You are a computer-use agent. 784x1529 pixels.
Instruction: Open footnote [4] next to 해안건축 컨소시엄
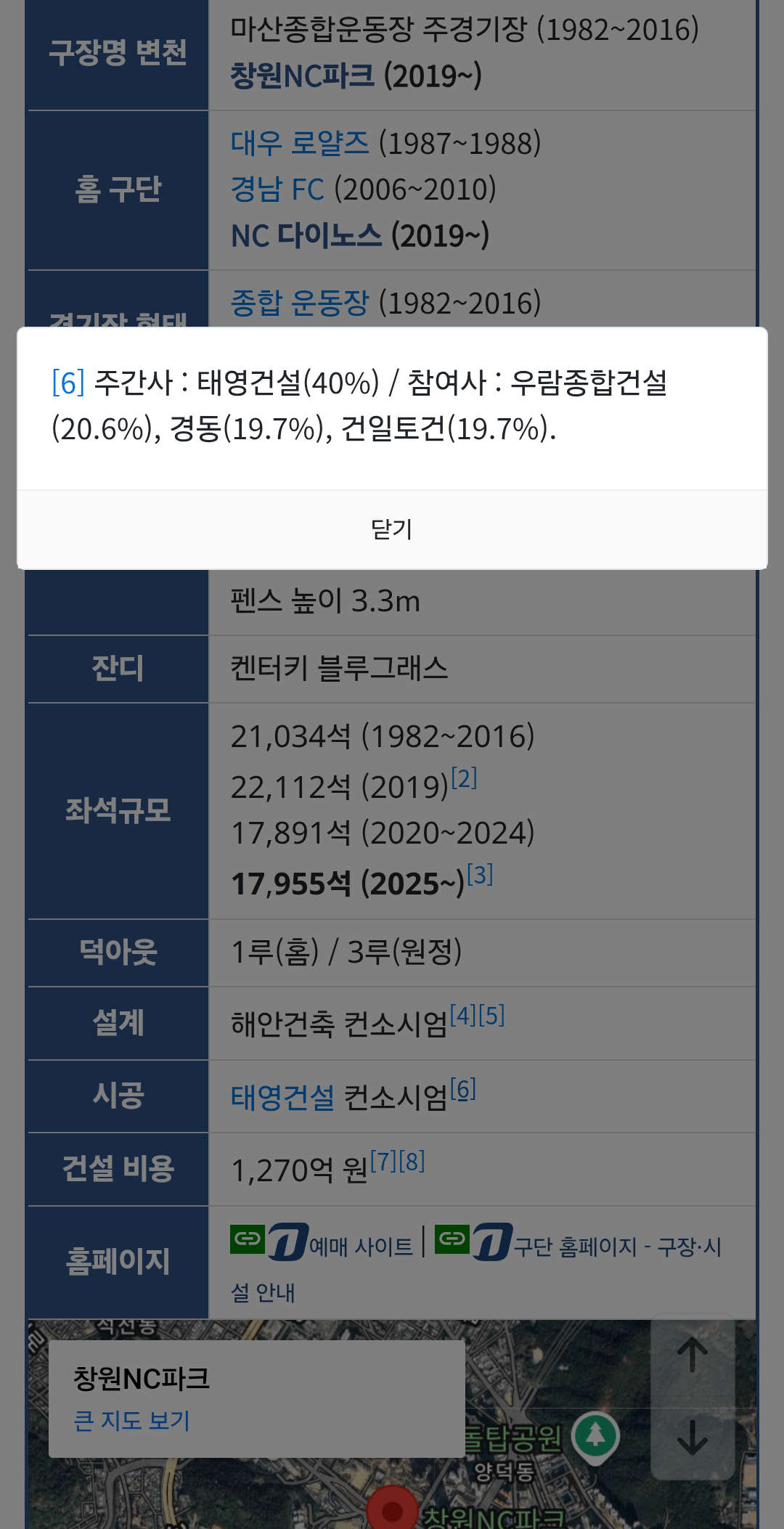point(463,1015)
